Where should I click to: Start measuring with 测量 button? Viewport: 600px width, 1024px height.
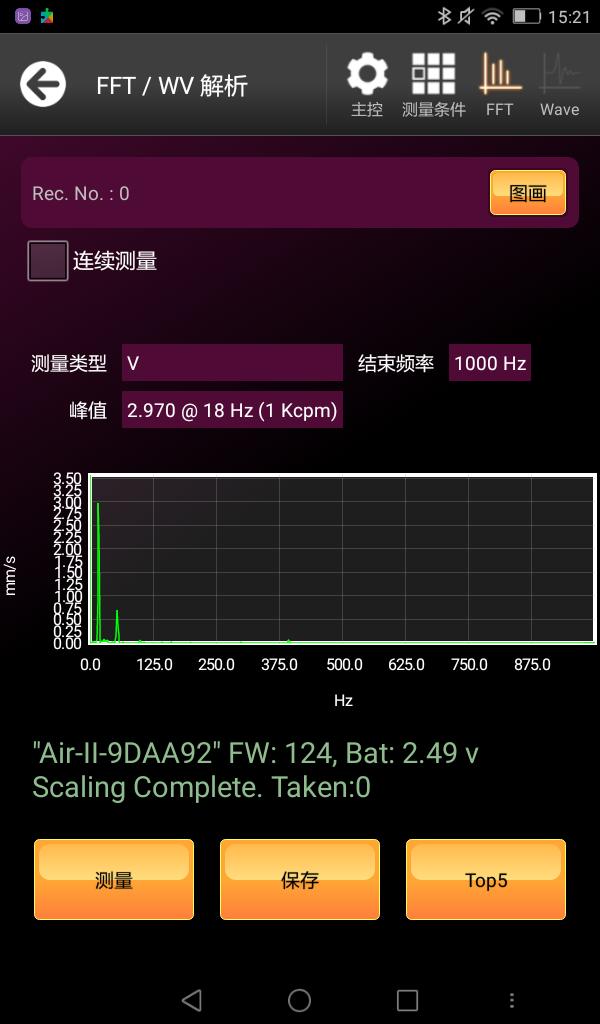(114, 879)
